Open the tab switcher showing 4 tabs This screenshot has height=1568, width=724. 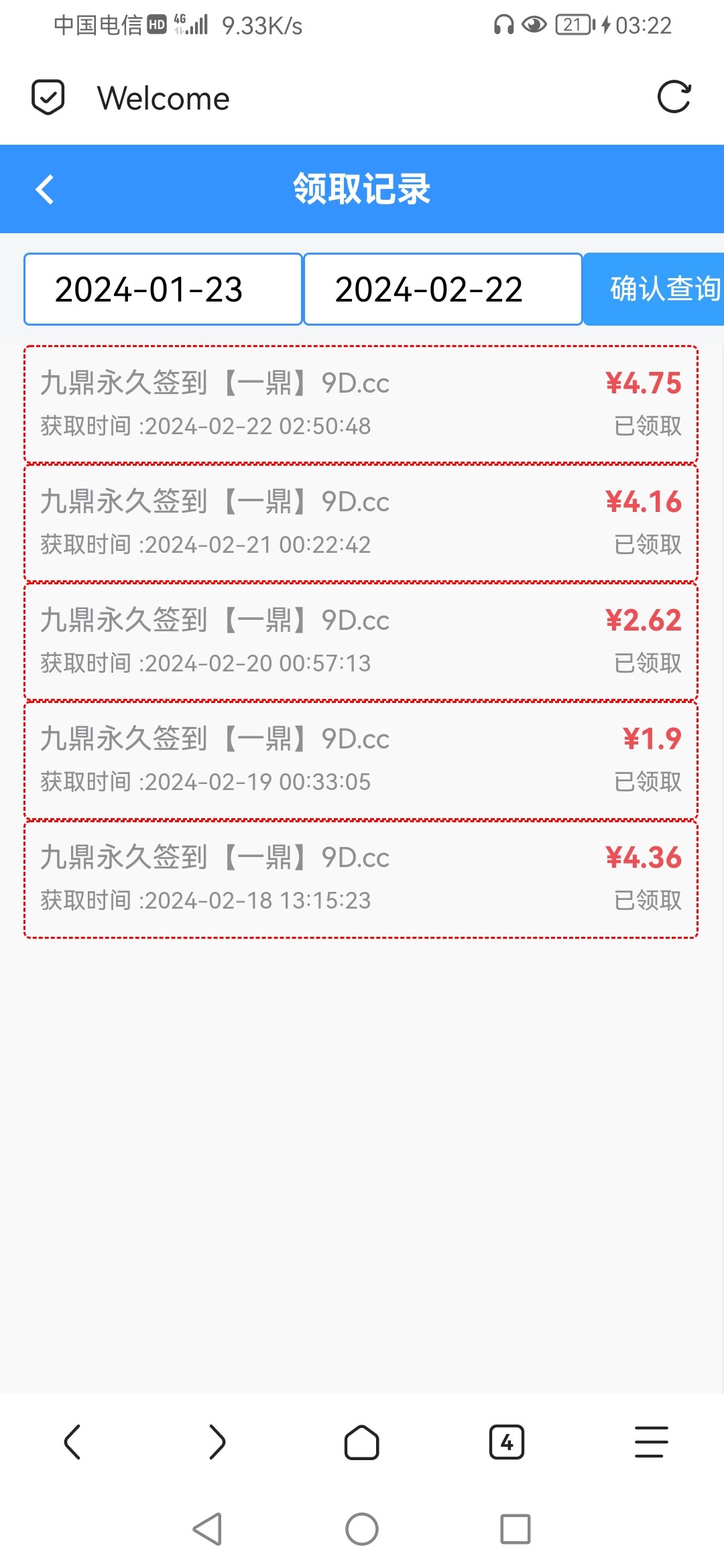(507, 1442)
